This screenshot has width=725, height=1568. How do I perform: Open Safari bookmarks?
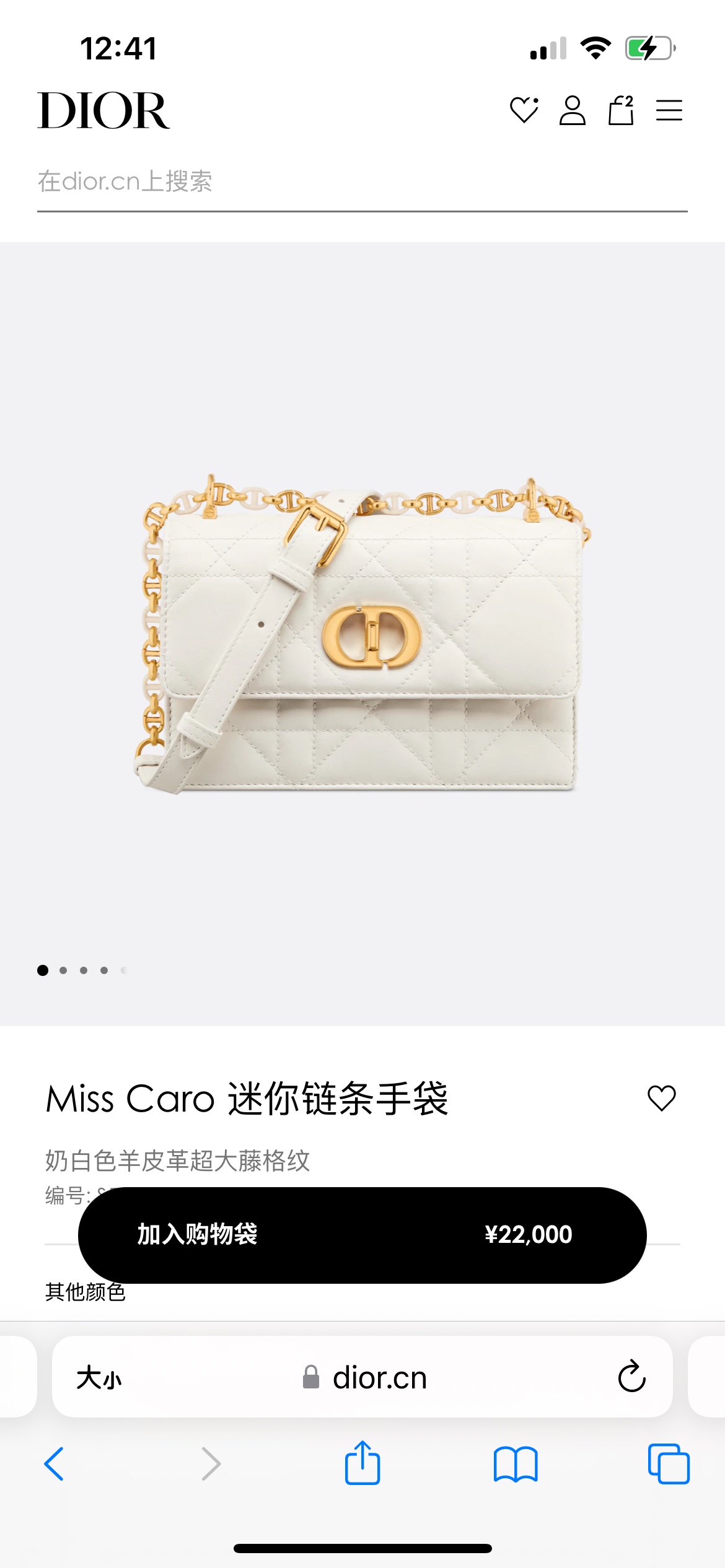click(x=516, y=1464)
